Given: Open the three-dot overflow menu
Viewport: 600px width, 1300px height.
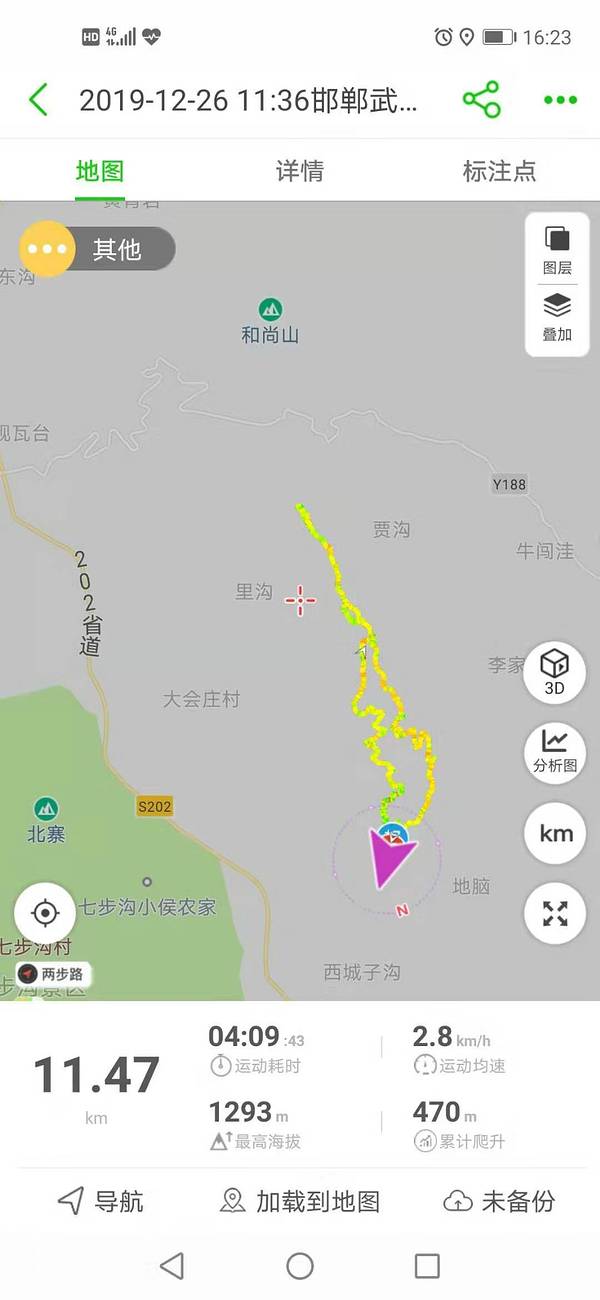Looking at the screenshot, I should point(560,100).
